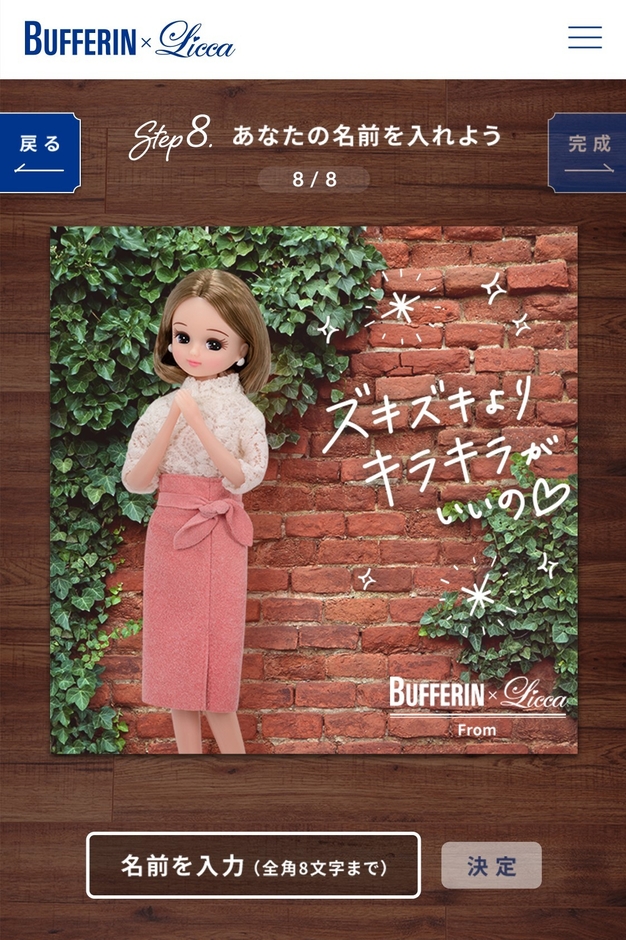The width and height of the screenshot is (626, 940).
Task: Tap the 完成 button to finish
Action: pos(588,153)
